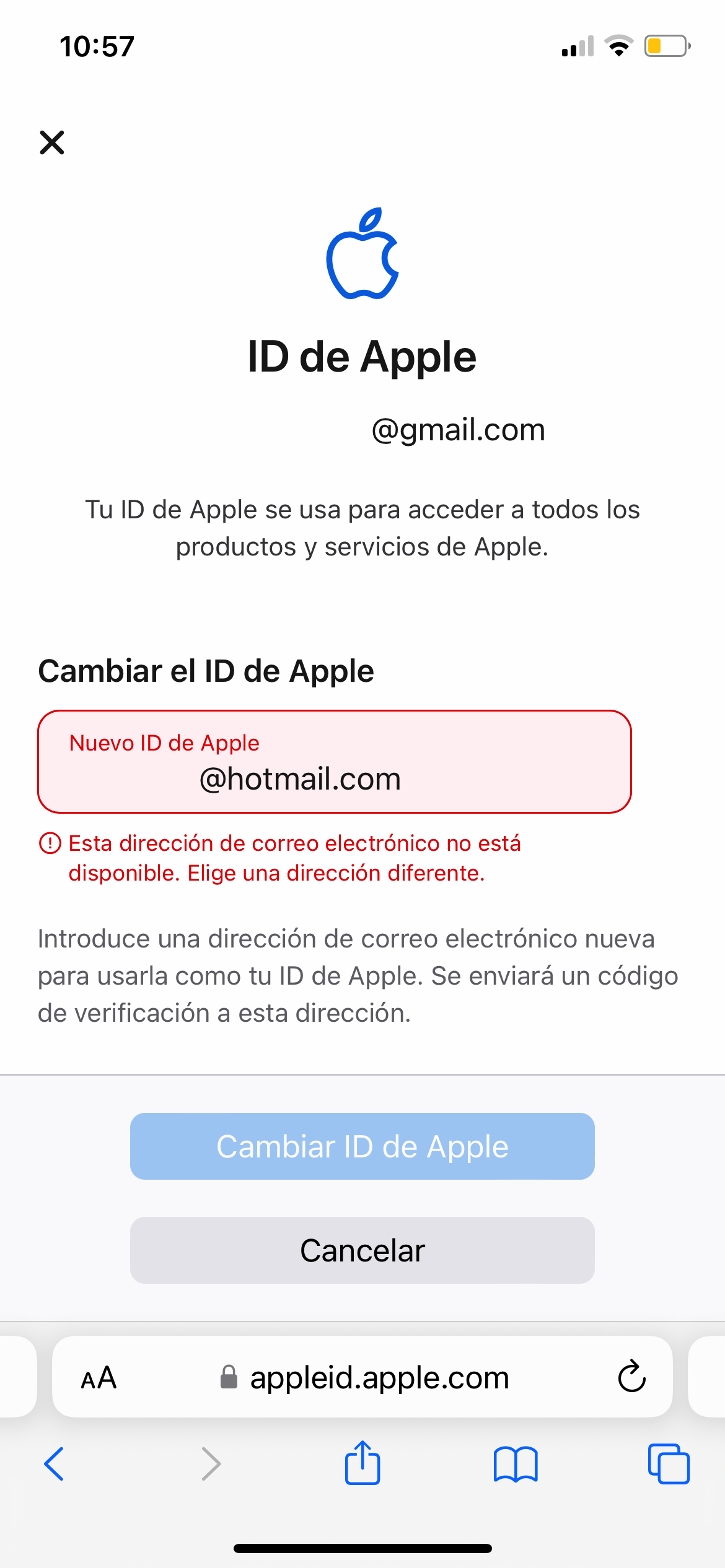
Task: Tap the padlock icon in the address bar
Action: pyautogui.click(x=227, y=1377)
